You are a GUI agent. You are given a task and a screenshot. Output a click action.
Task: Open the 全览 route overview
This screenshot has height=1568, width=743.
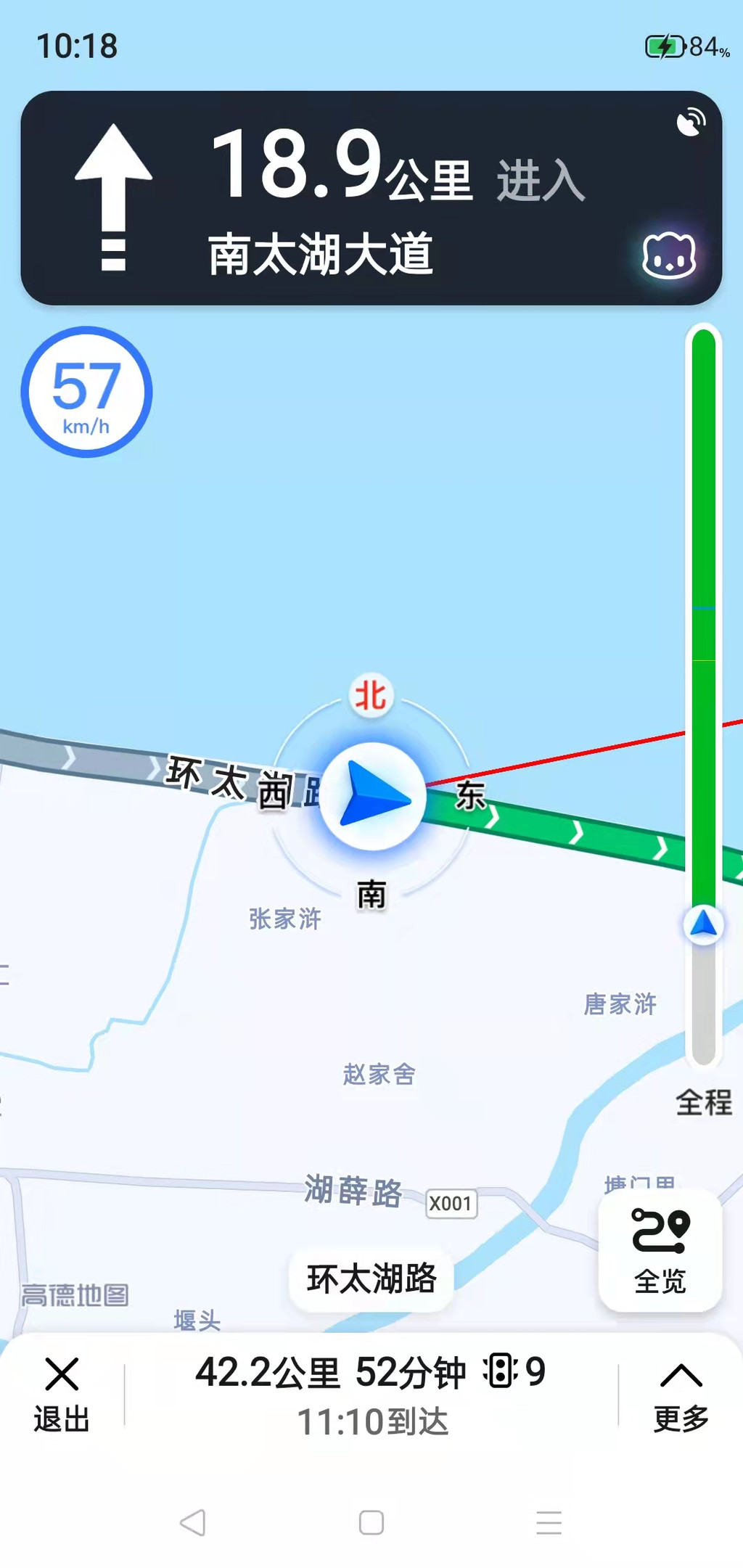pos(660,1251)
